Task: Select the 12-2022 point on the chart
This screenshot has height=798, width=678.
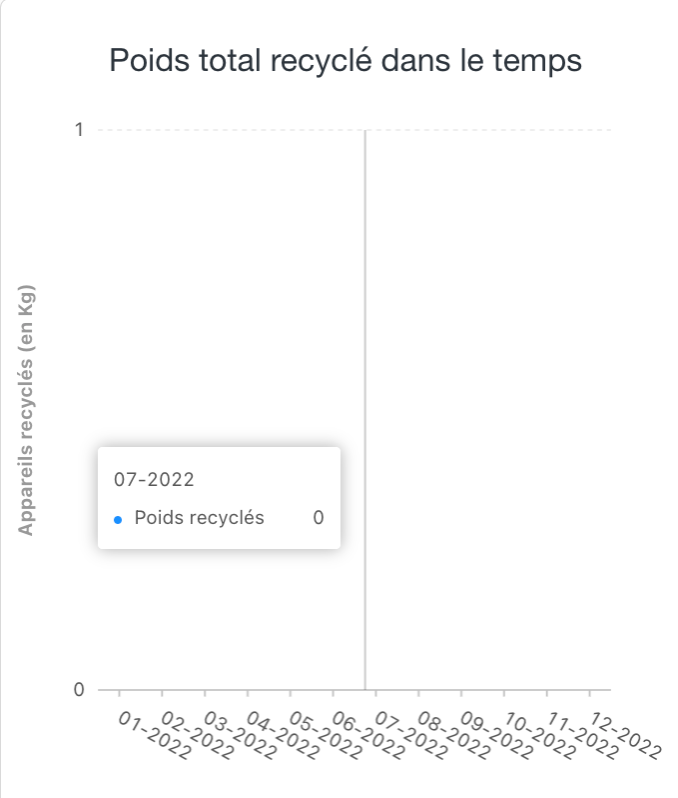Action: pos(589,689)
